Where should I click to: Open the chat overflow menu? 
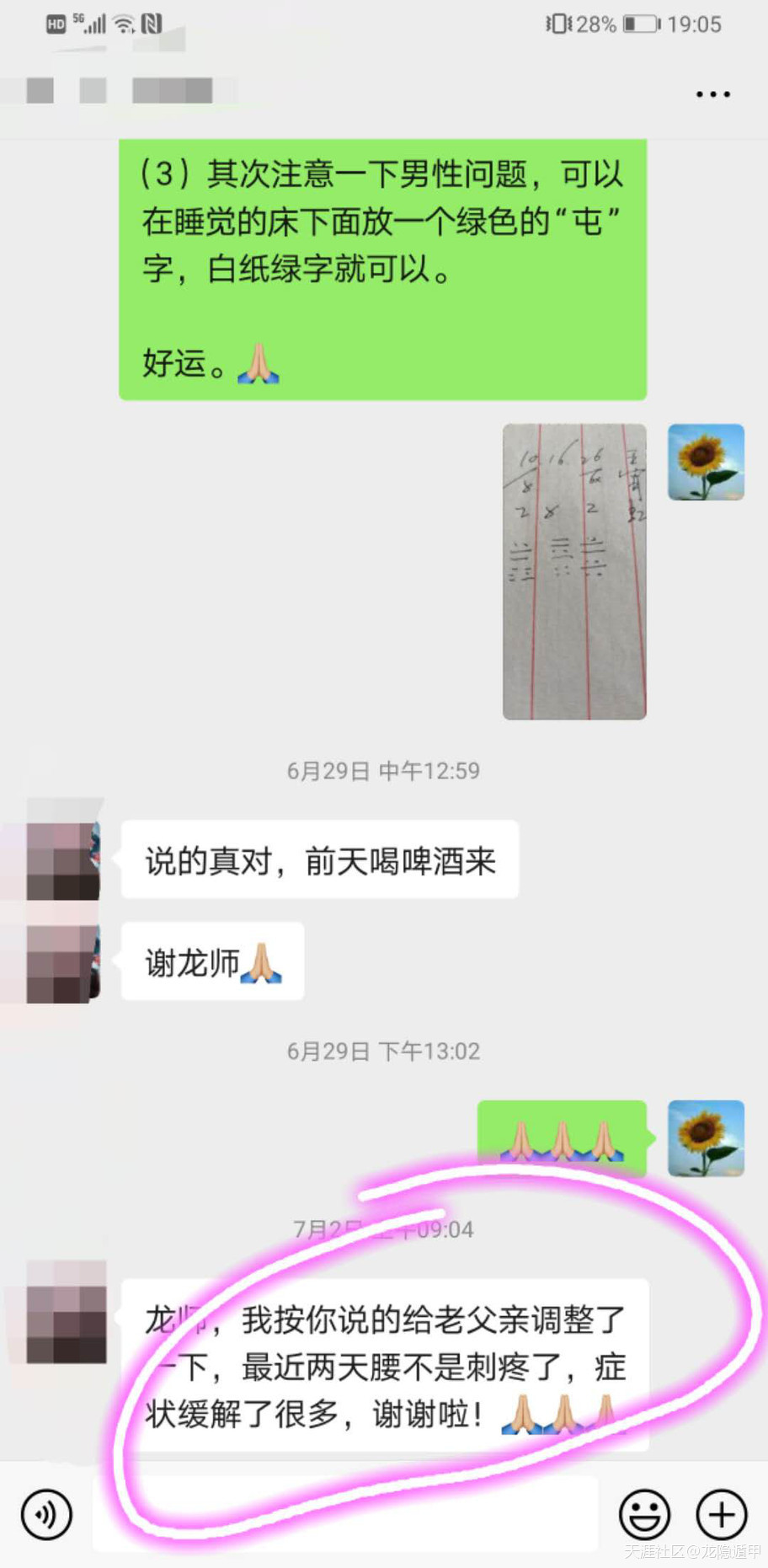coord(712,94)
